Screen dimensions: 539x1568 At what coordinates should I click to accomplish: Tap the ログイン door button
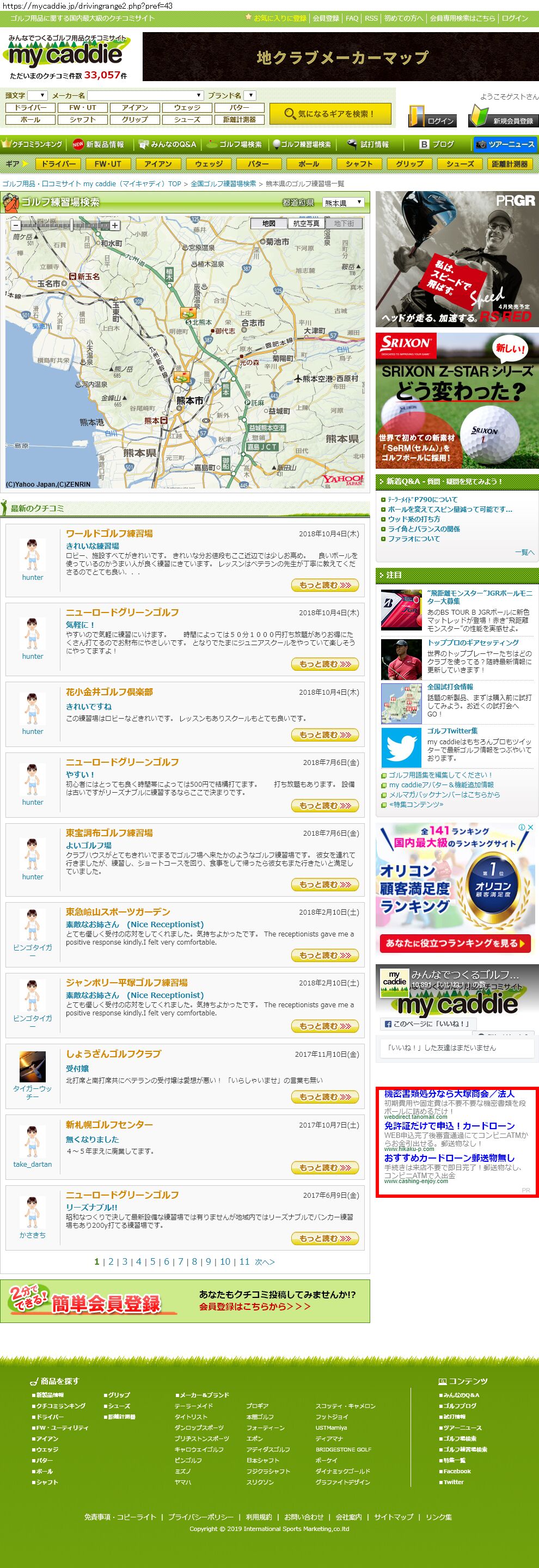[x=432, y=117]
